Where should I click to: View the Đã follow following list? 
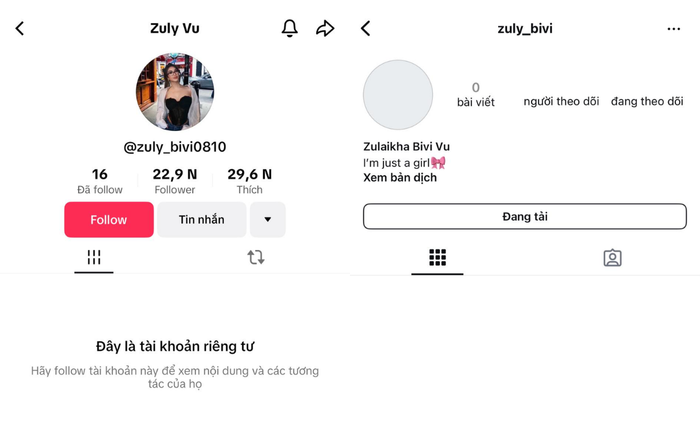[99, 181]
